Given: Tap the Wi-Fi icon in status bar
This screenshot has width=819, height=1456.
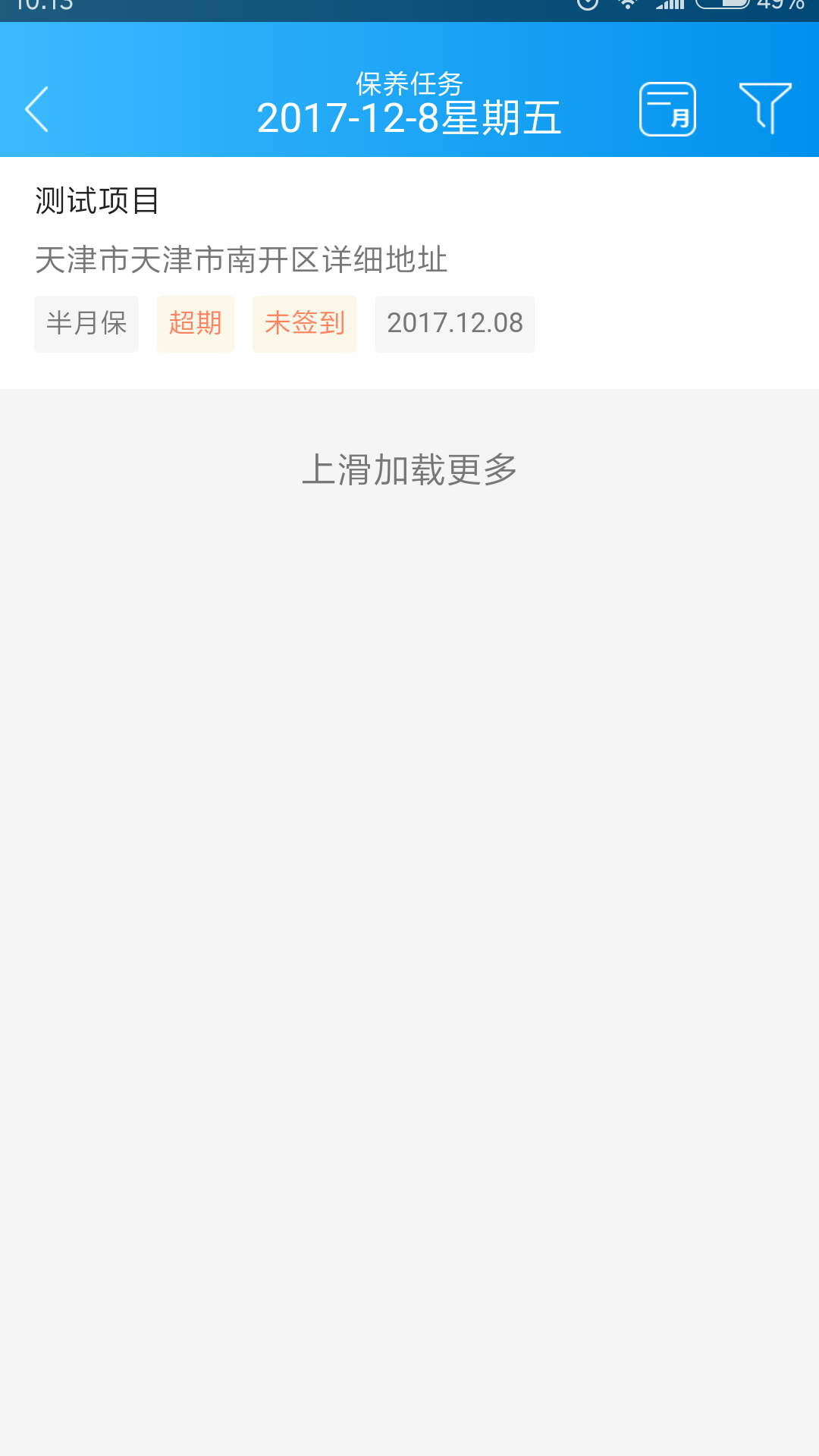Looking at the screenshot, I should point(627,9).
